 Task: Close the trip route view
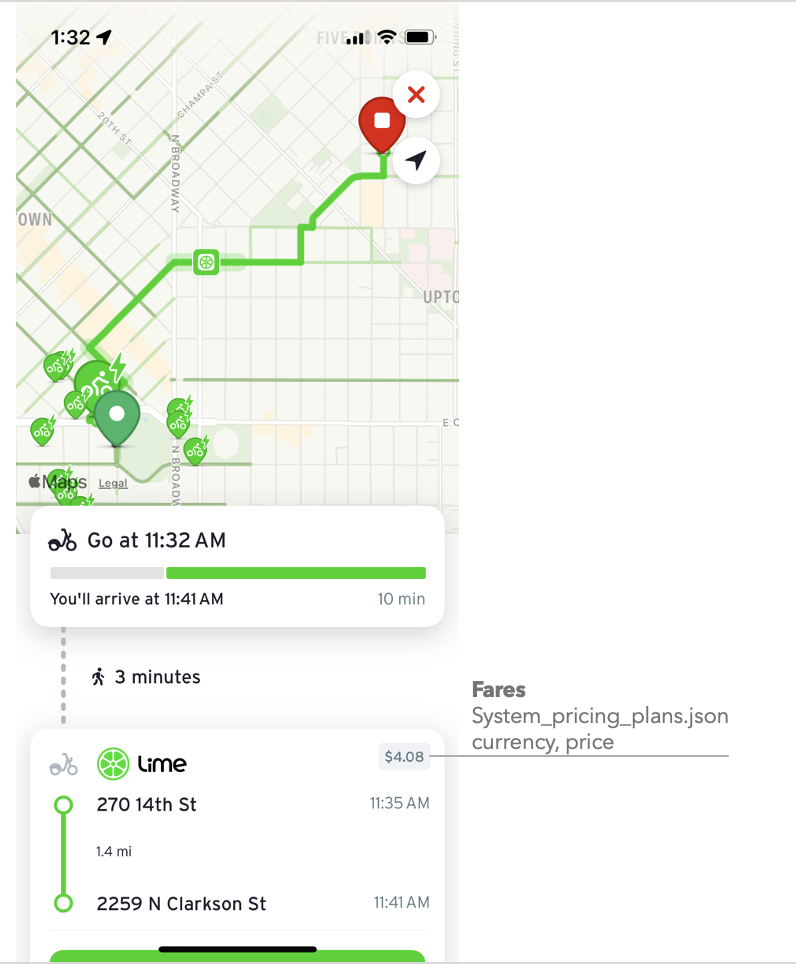tap(416, 96)
